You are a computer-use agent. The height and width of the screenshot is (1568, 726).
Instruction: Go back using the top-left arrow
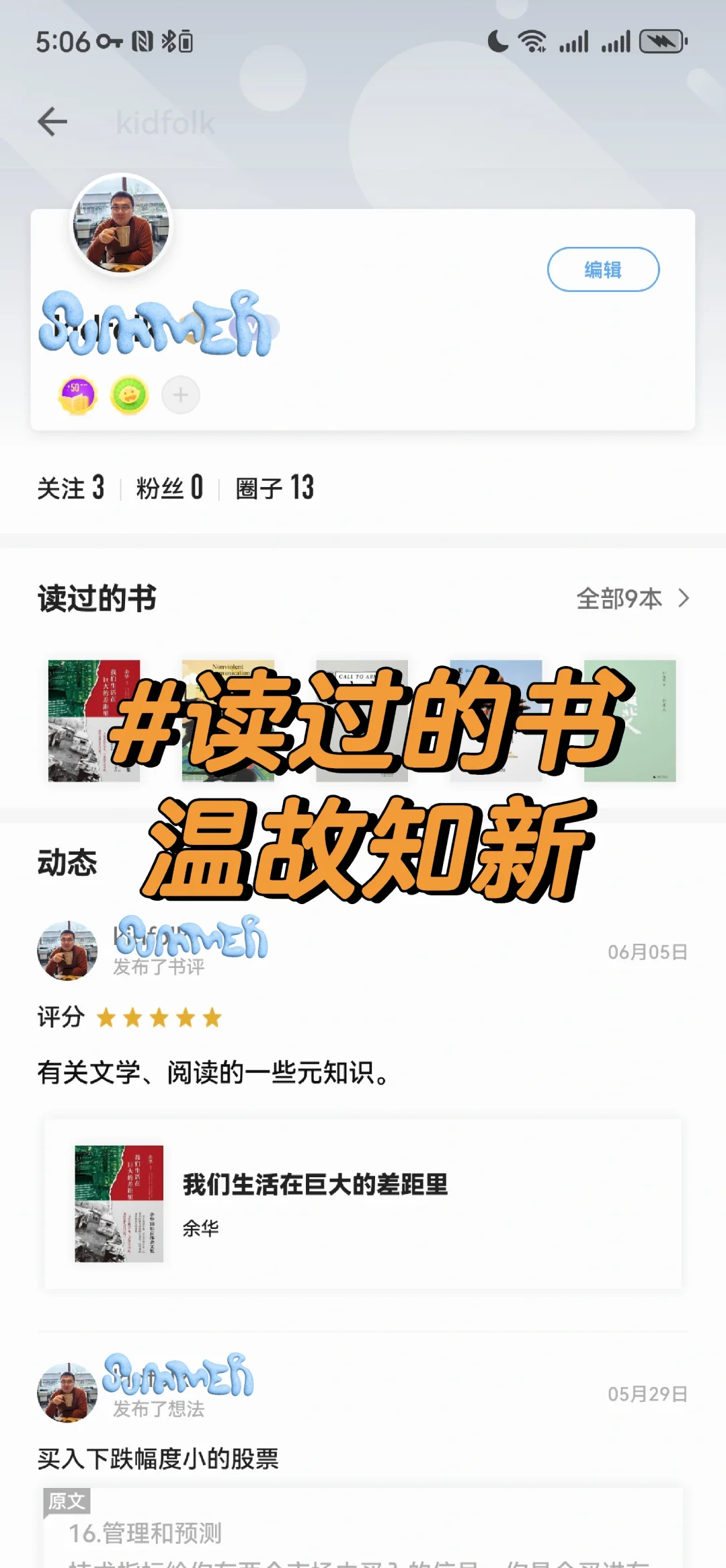52,122
